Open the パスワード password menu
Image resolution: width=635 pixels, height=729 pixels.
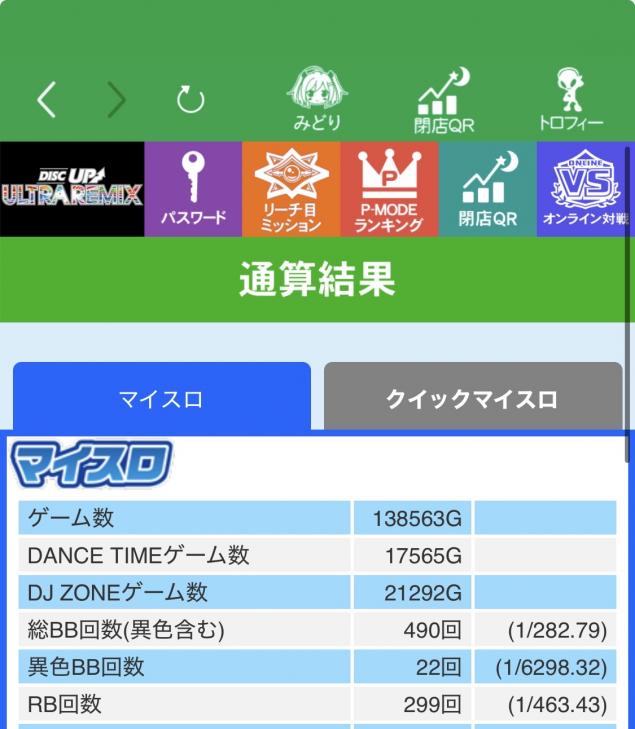193,189
